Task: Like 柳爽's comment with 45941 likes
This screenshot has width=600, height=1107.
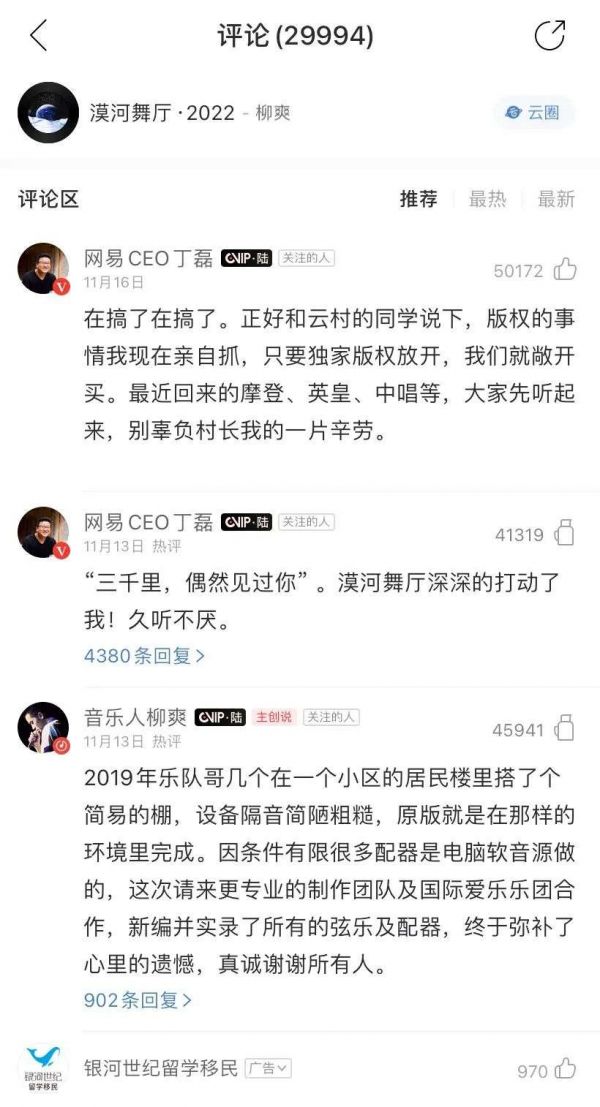Action: tap(565, 729)
